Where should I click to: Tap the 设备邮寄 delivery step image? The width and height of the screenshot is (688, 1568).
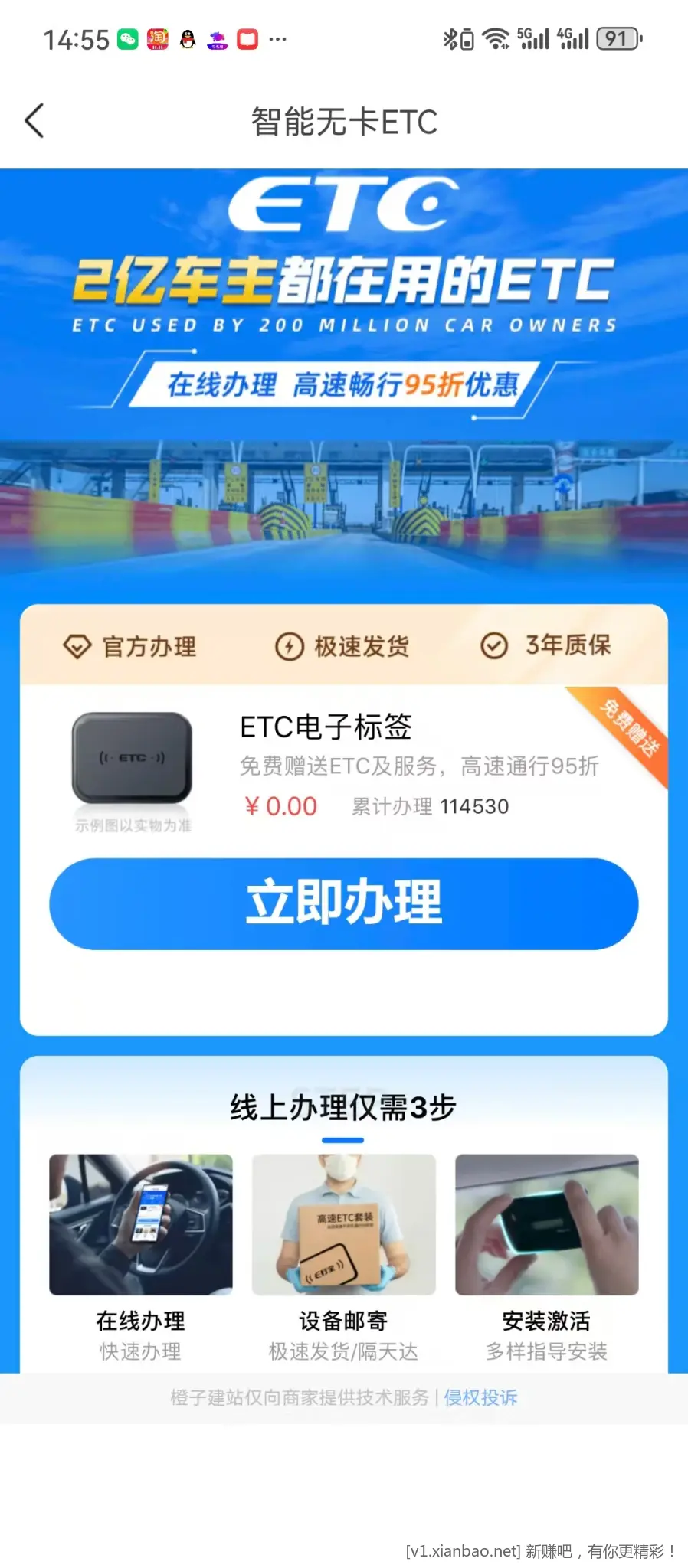(x=343, y=1223)
